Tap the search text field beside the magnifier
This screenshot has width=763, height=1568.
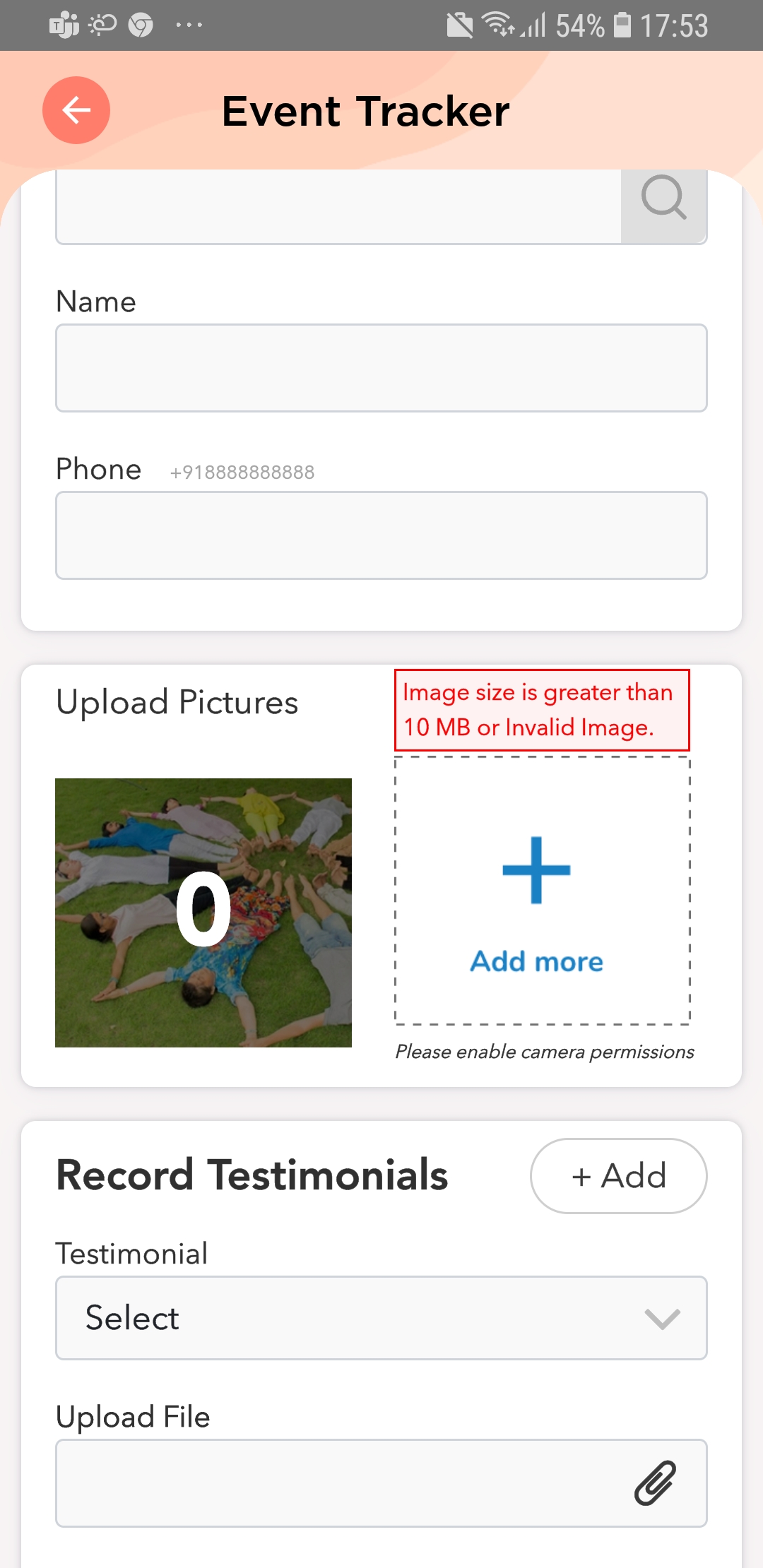[x=339, y=207]
